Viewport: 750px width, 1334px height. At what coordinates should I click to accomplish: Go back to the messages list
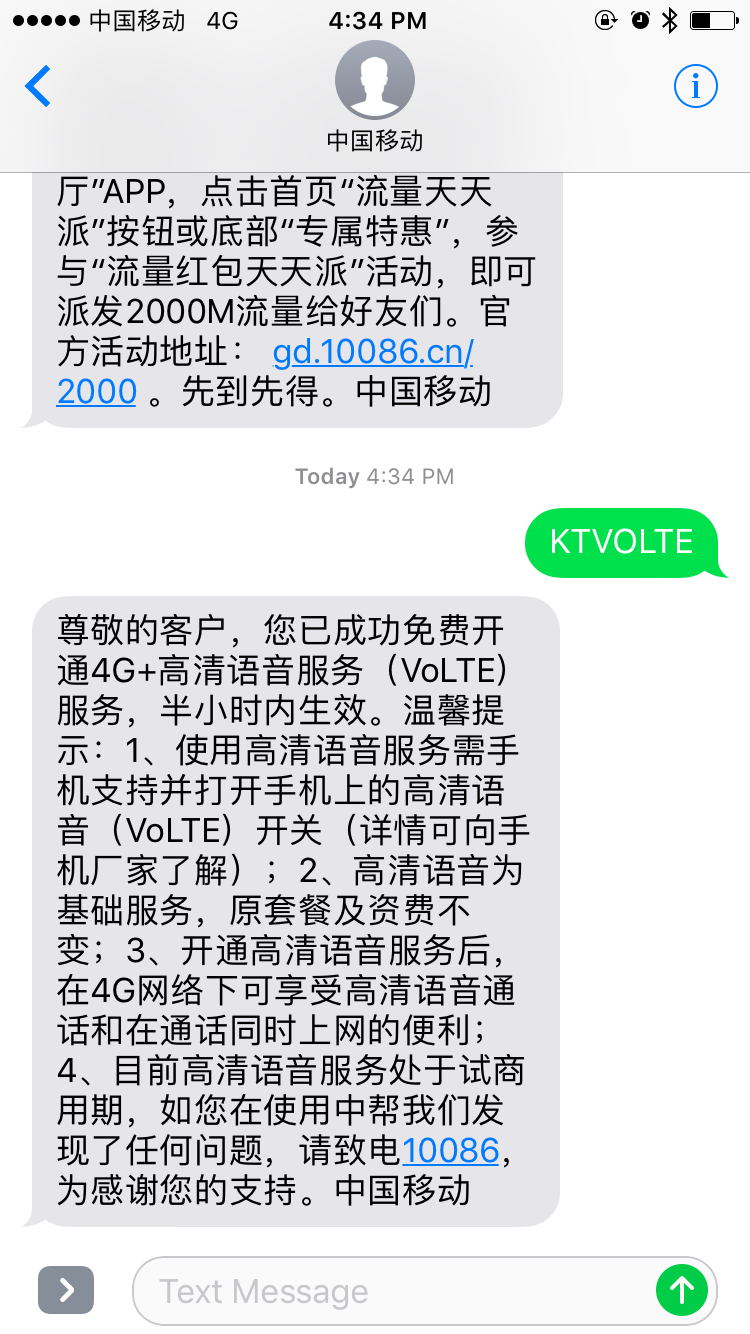coord(38,87)
